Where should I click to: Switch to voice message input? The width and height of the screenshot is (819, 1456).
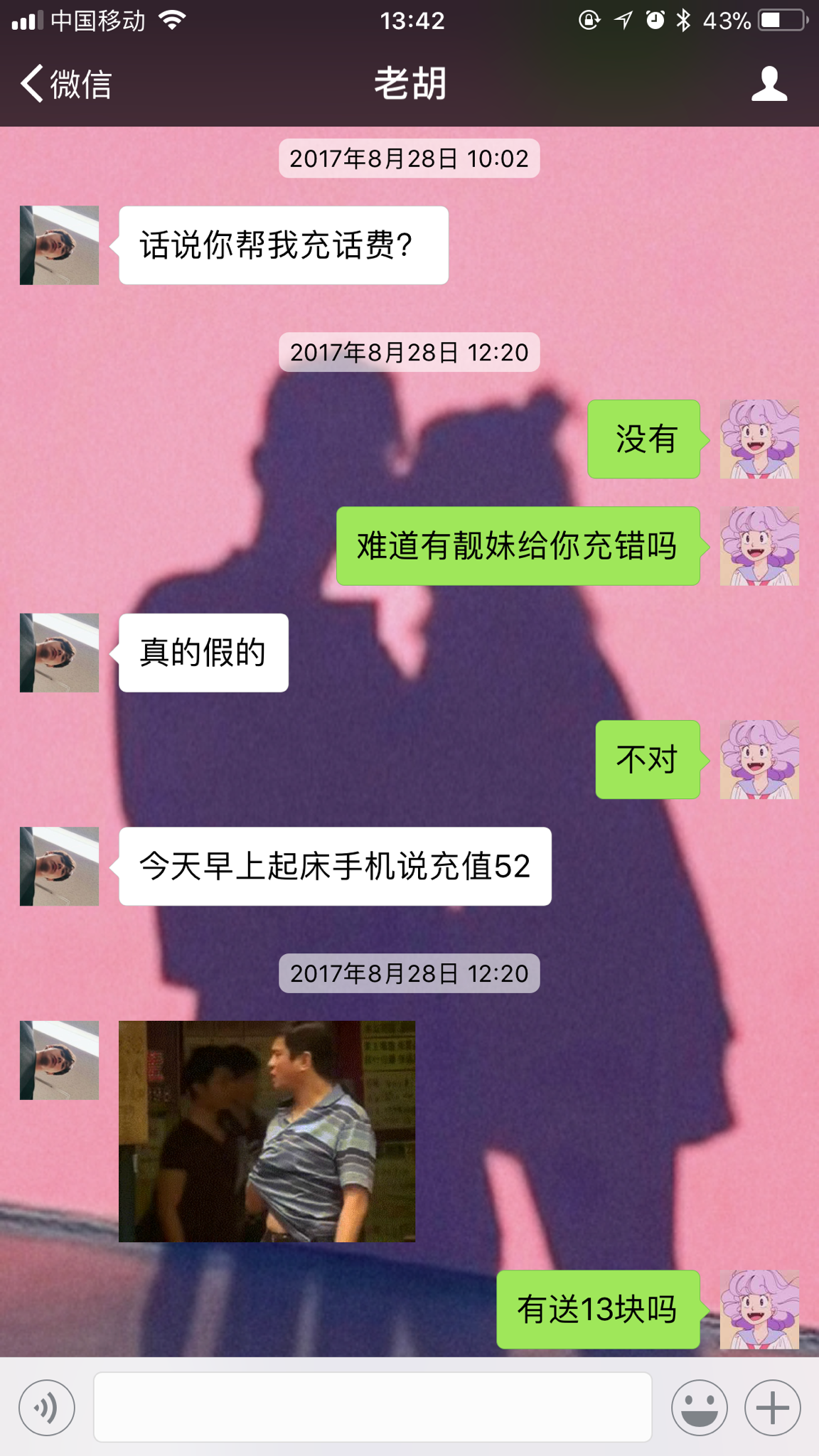tap(47, 1407)
